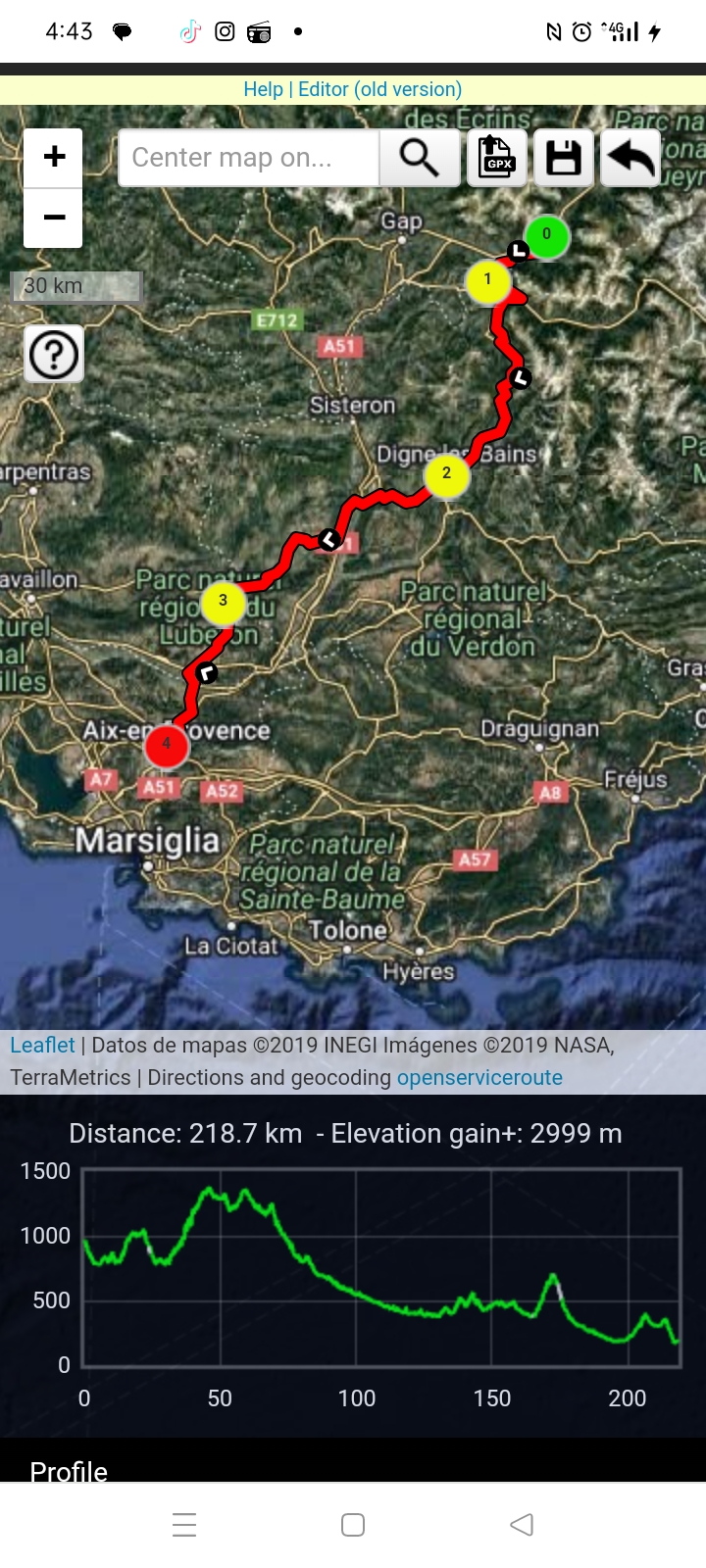Open the openserviceroute link
The height and width of the screenshot is (1568, 706).
479,1078
